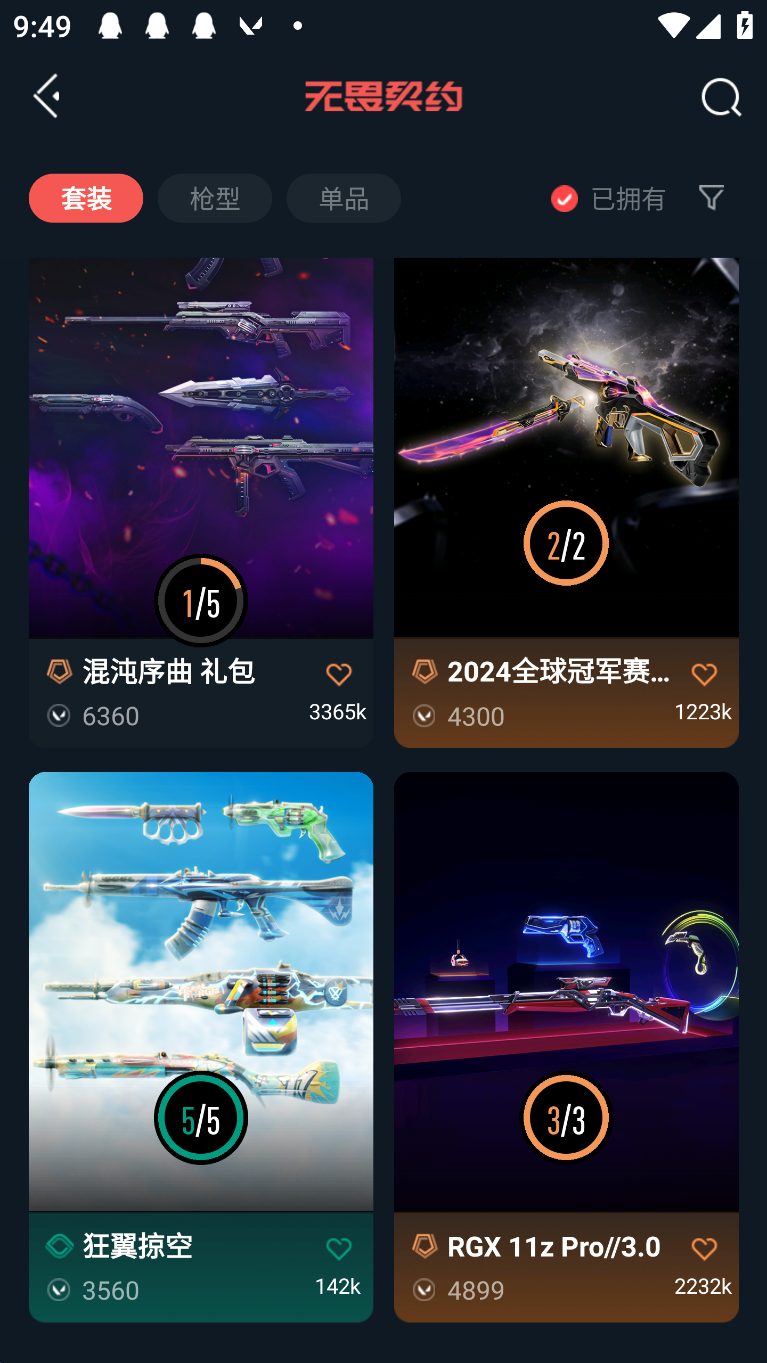The height and width of the screenshot is (1363, 767).
Task: Select the 套装 tab
Action: point(86,198)
